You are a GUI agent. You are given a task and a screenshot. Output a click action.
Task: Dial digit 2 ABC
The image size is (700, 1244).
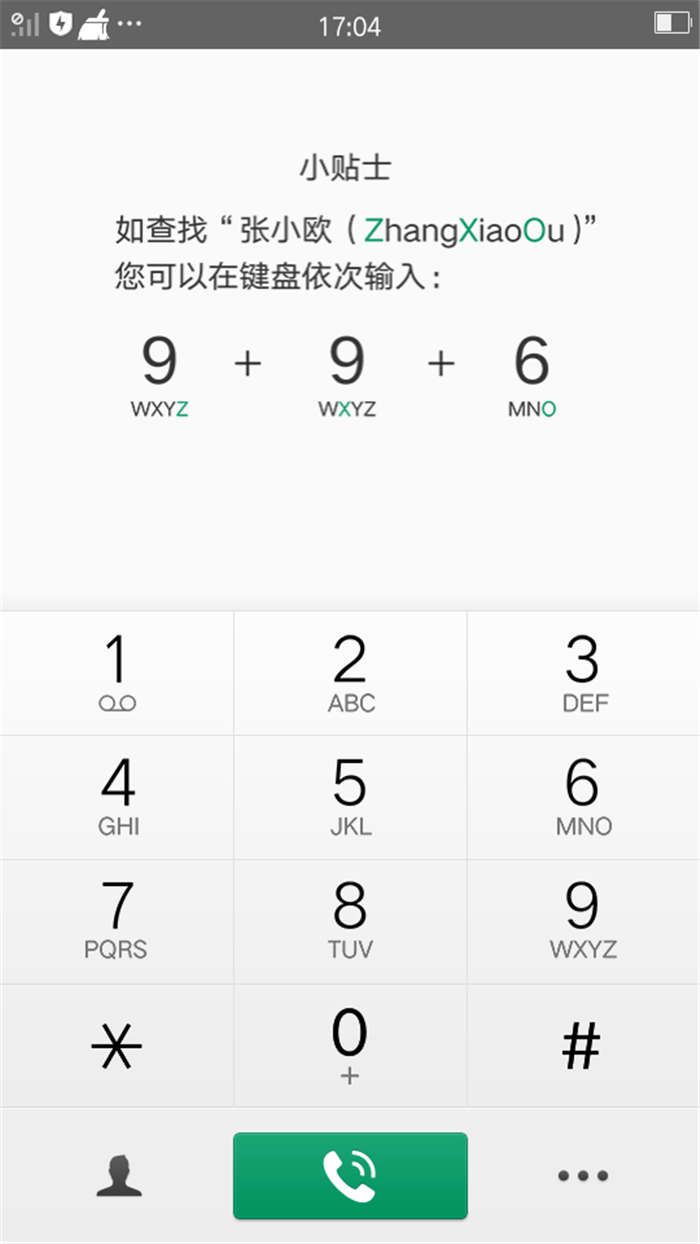pos(350,674)
